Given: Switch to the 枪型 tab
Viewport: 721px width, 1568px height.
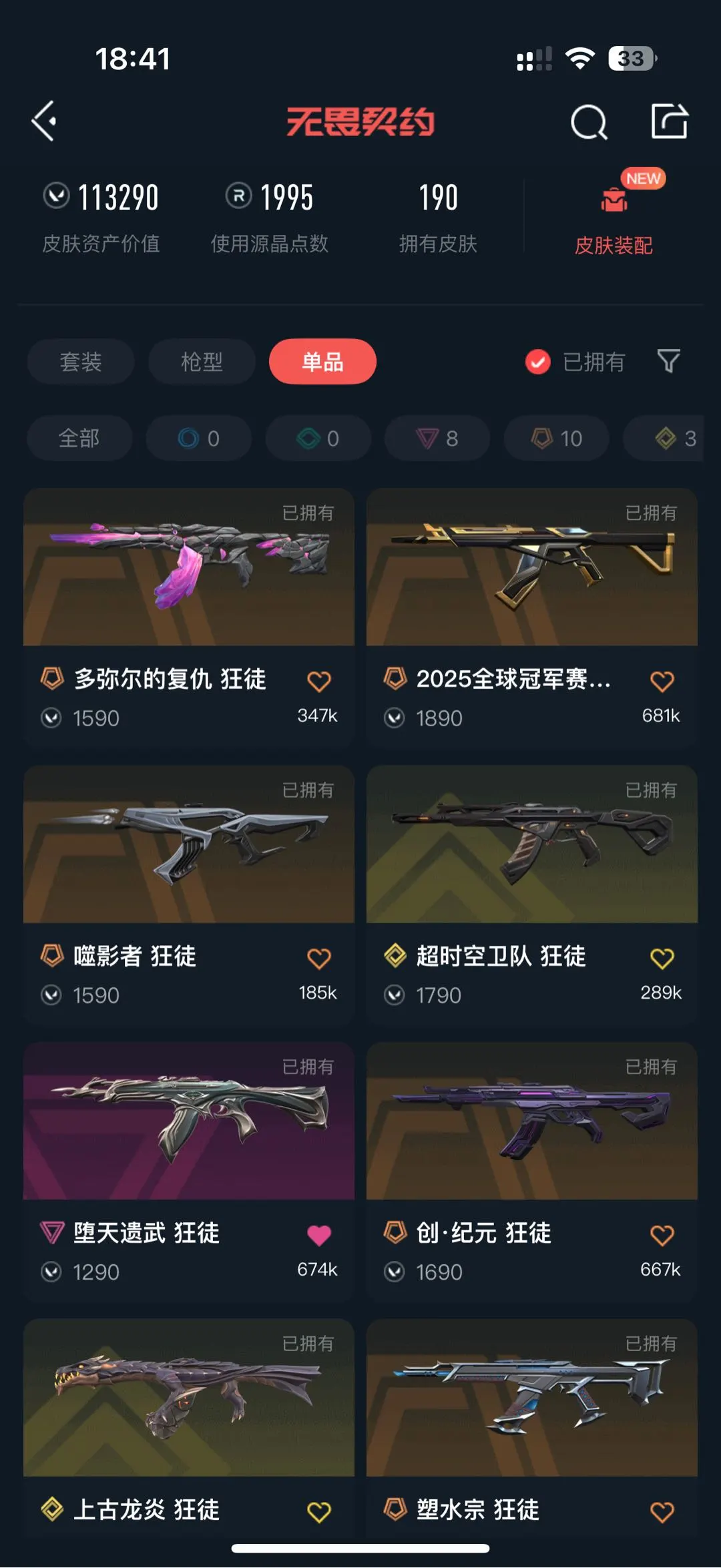Looking at the screenshot, I should (202, 362).
